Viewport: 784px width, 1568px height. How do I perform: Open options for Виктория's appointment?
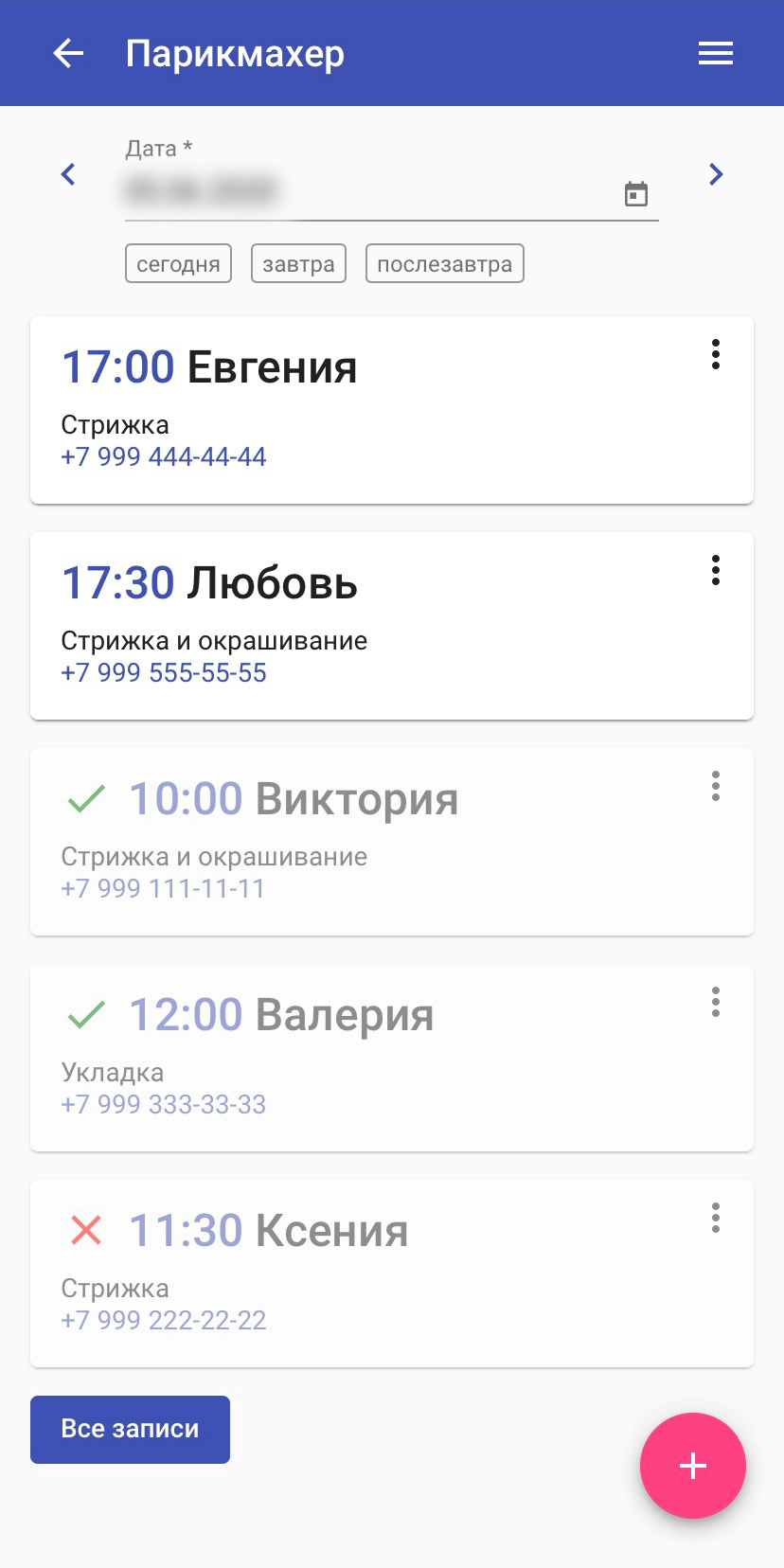click(x=716, y=786)
